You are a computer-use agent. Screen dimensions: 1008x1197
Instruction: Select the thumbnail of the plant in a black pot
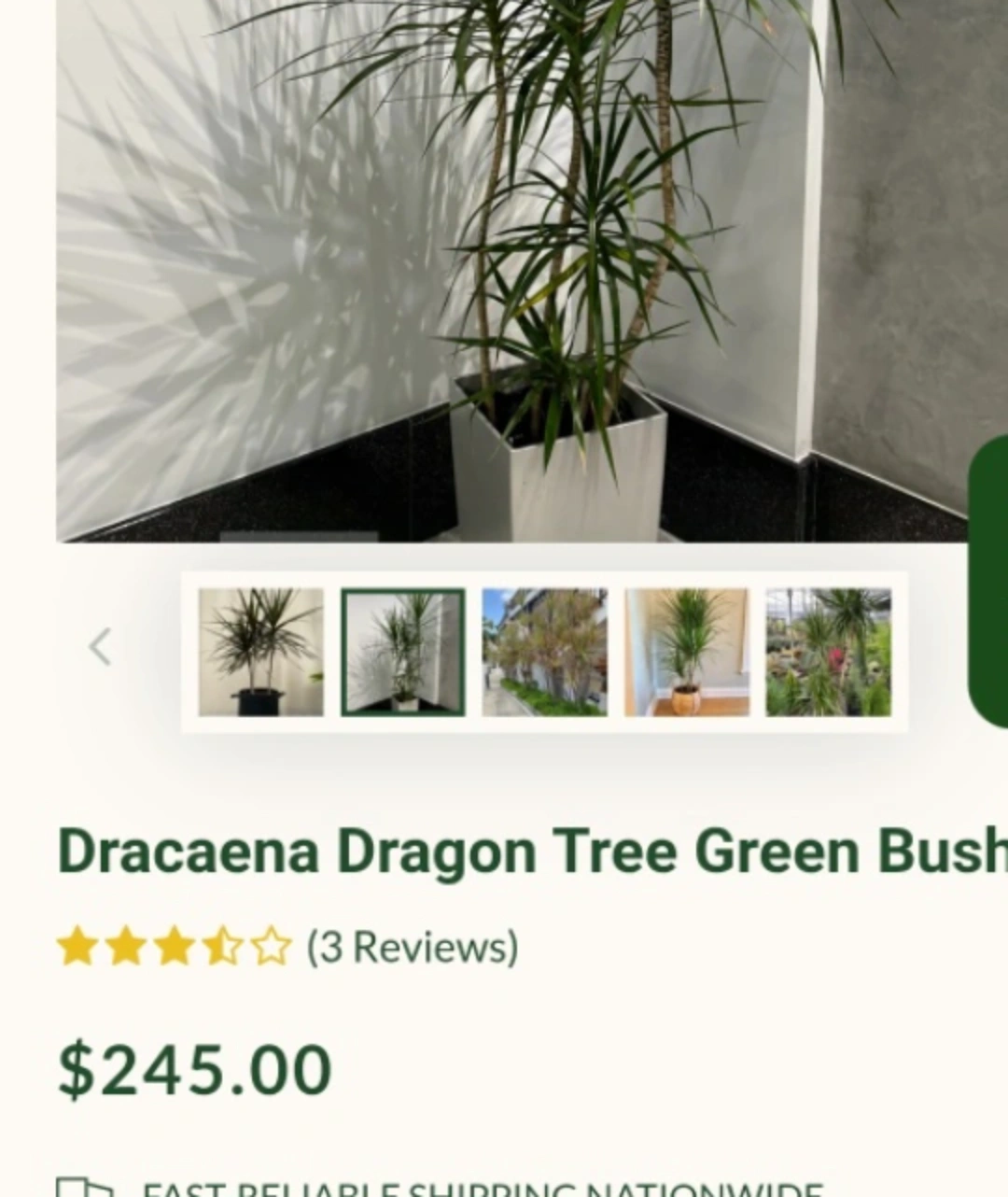pos(261,652)
